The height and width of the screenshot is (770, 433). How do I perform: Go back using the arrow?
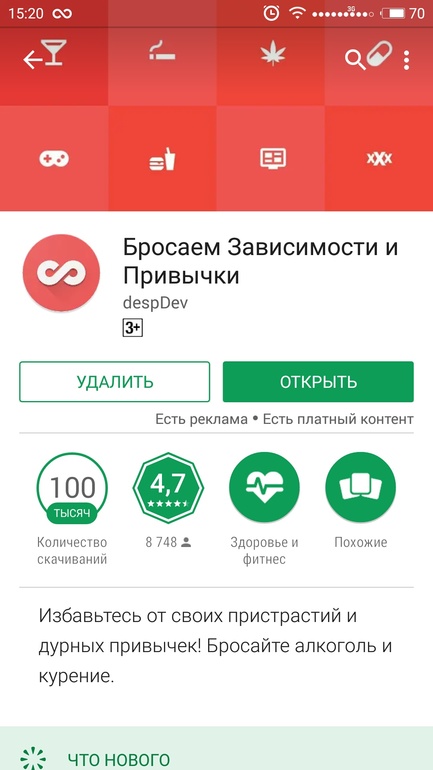[32, 60]
